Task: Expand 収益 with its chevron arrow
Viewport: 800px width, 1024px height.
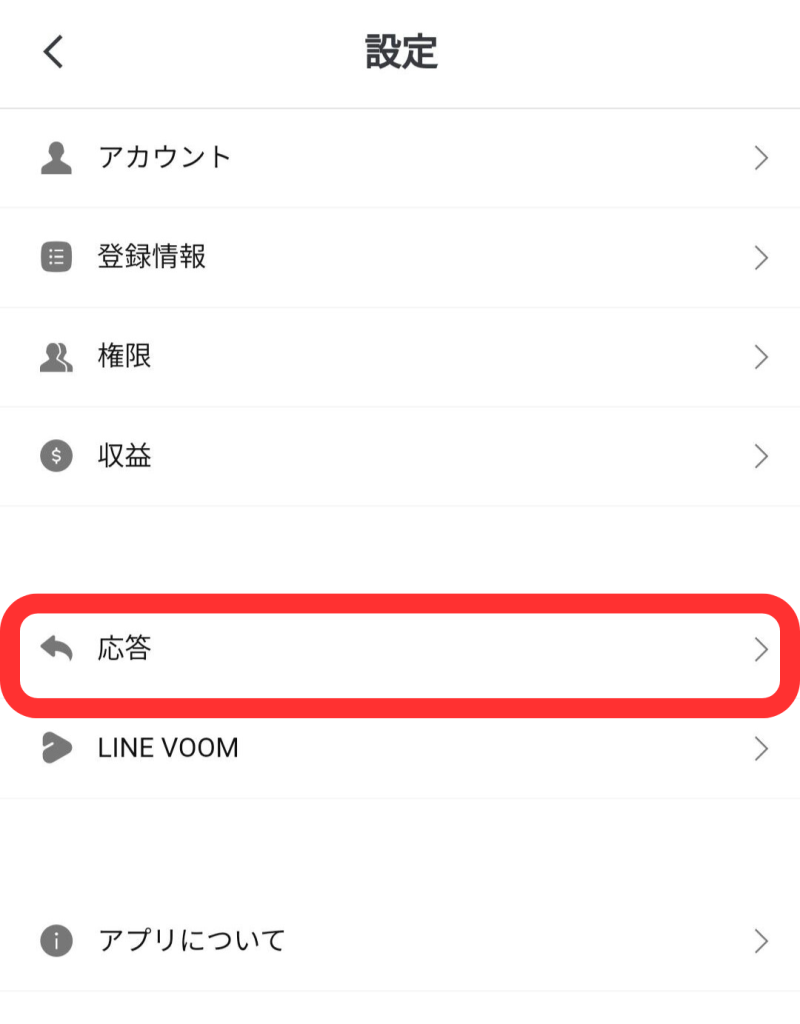Action: click(x=762, y=456)
